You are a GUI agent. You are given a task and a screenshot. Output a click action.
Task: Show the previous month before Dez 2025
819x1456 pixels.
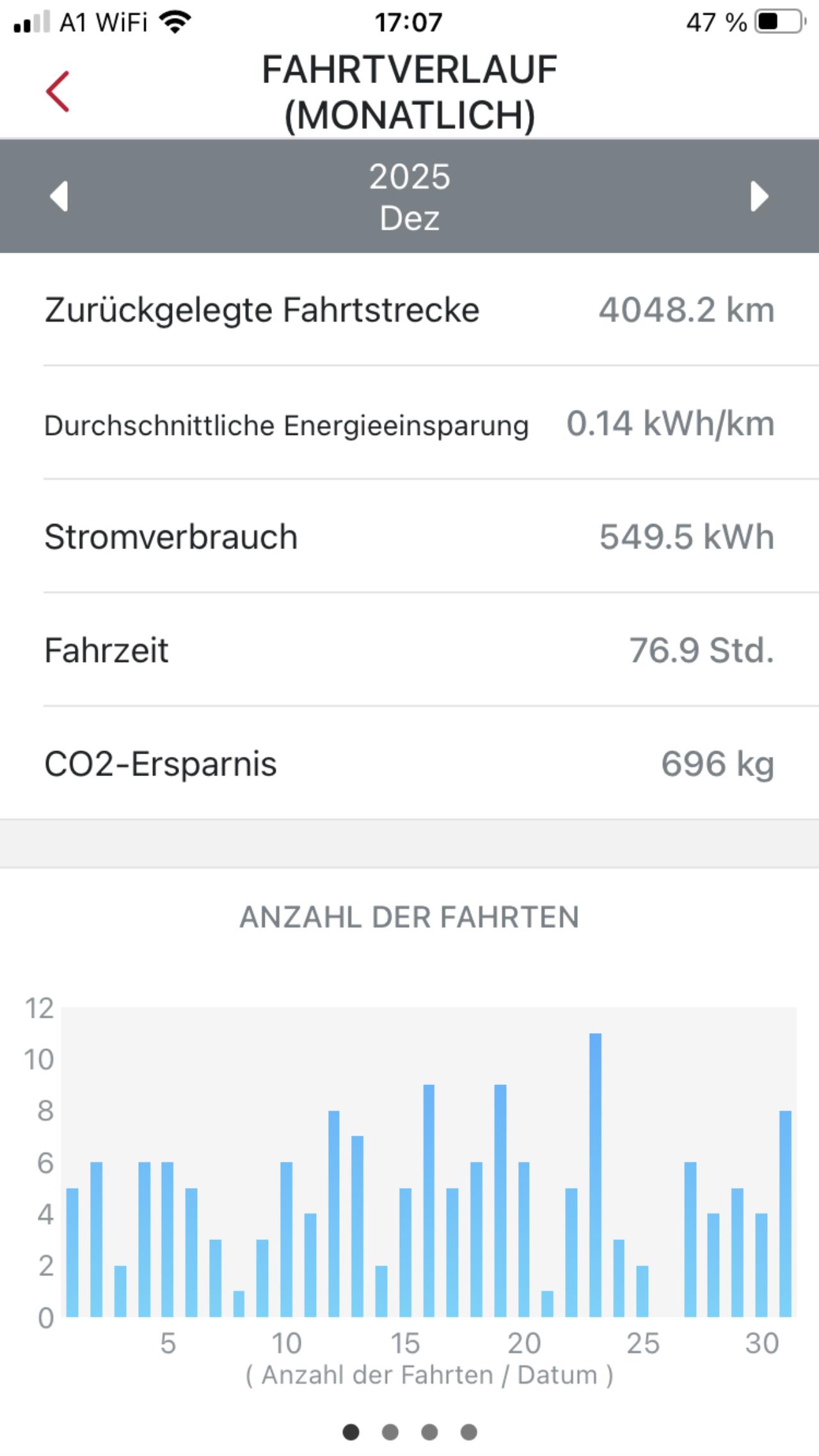(x=59, y=196)
